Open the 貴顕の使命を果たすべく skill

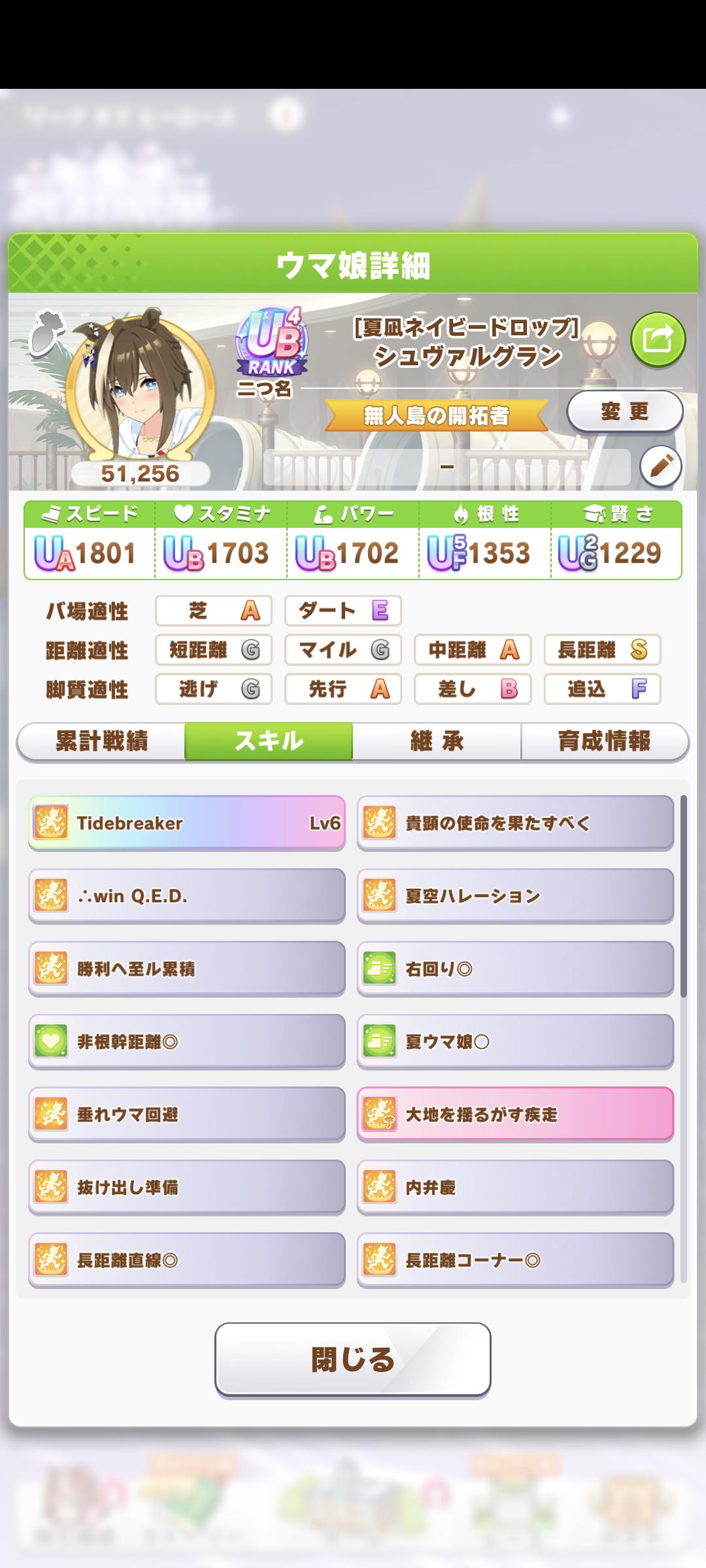[x=515, y=823]
